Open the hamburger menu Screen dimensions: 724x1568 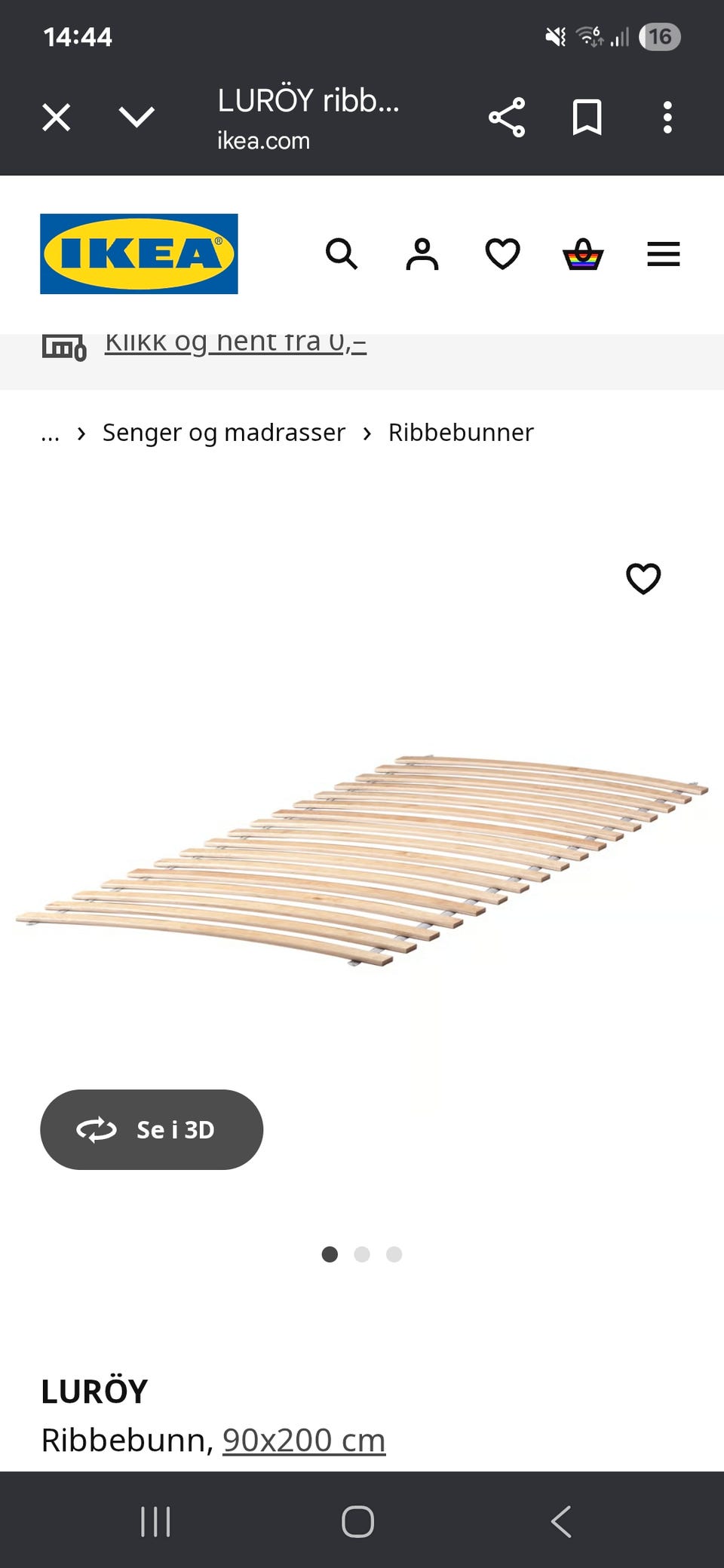coord(664,254)
